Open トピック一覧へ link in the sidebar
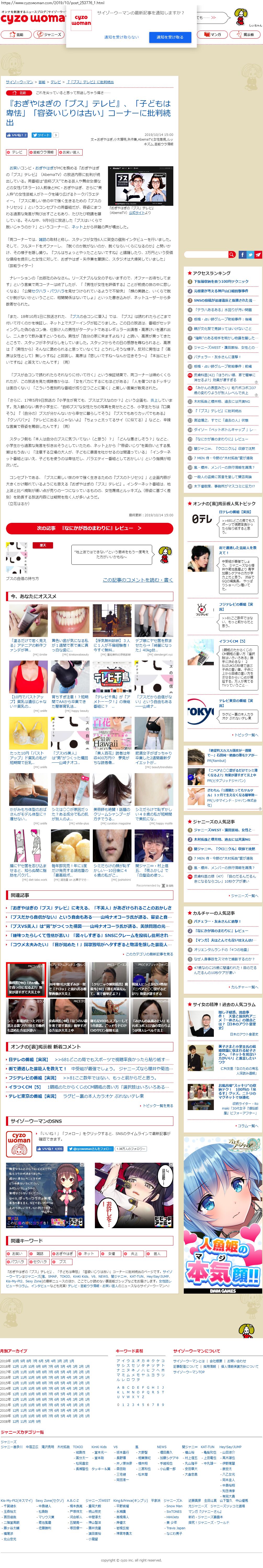 (245, 735)
